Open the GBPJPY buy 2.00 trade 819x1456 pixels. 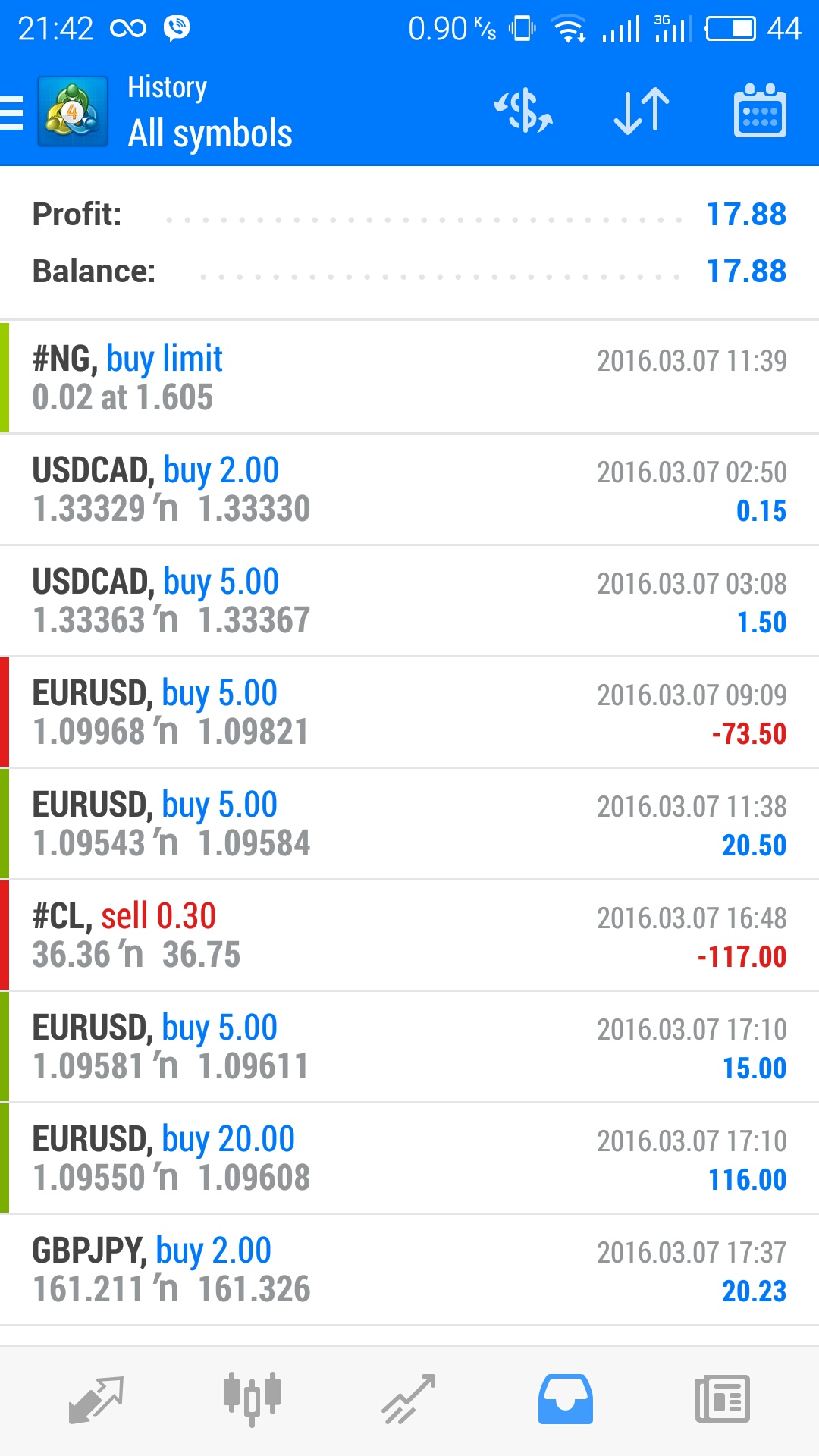coord(409,1269)
